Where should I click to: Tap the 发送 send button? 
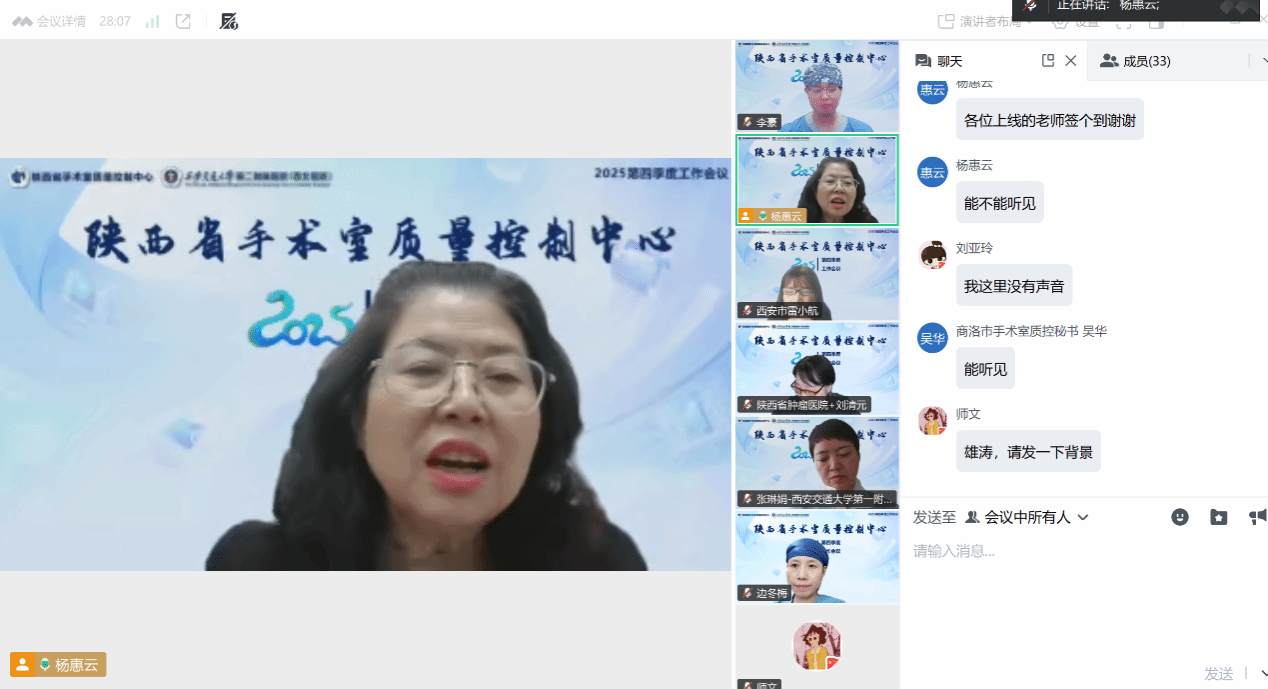pyautogui.click(x=1218, y=674)
